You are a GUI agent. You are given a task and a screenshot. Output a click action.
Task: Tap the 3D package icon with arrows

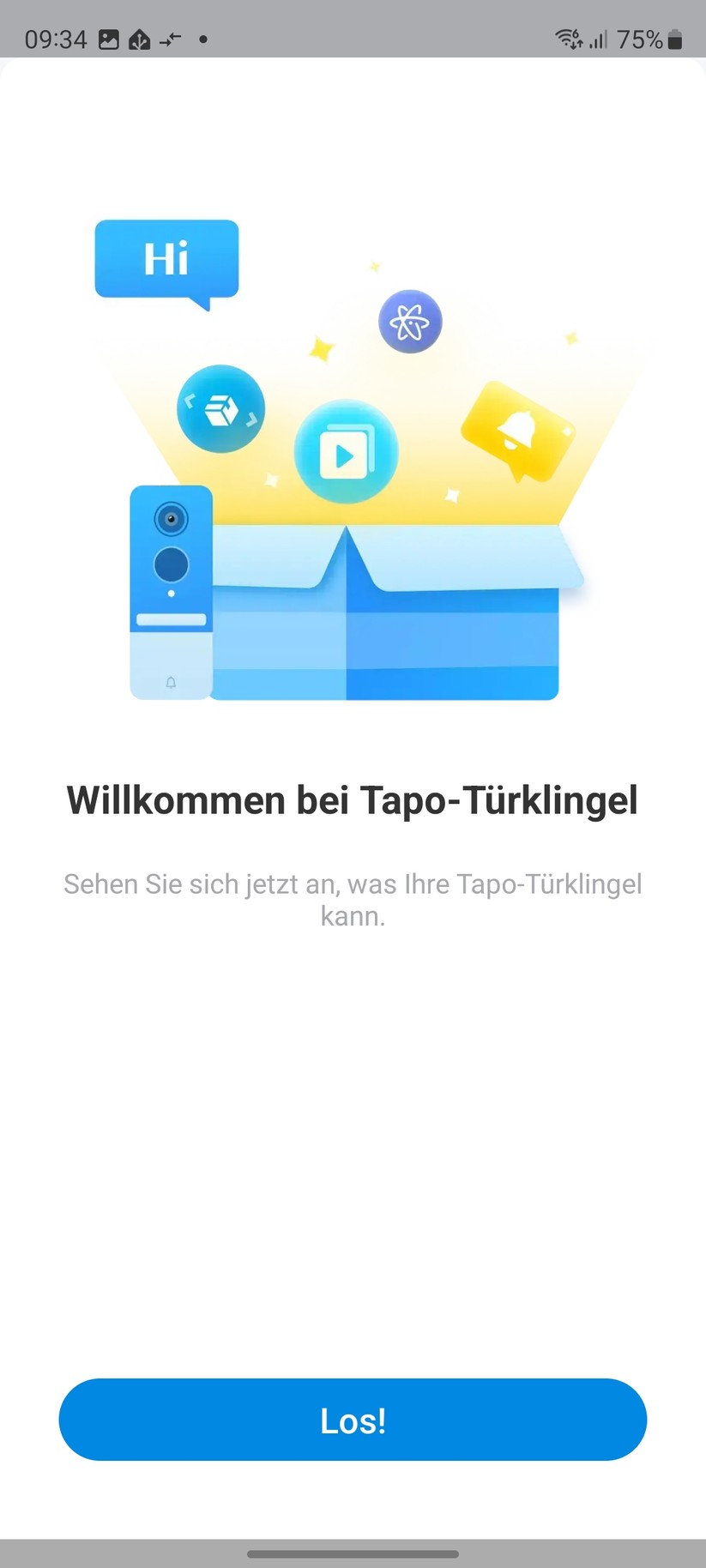click(220, 409)
